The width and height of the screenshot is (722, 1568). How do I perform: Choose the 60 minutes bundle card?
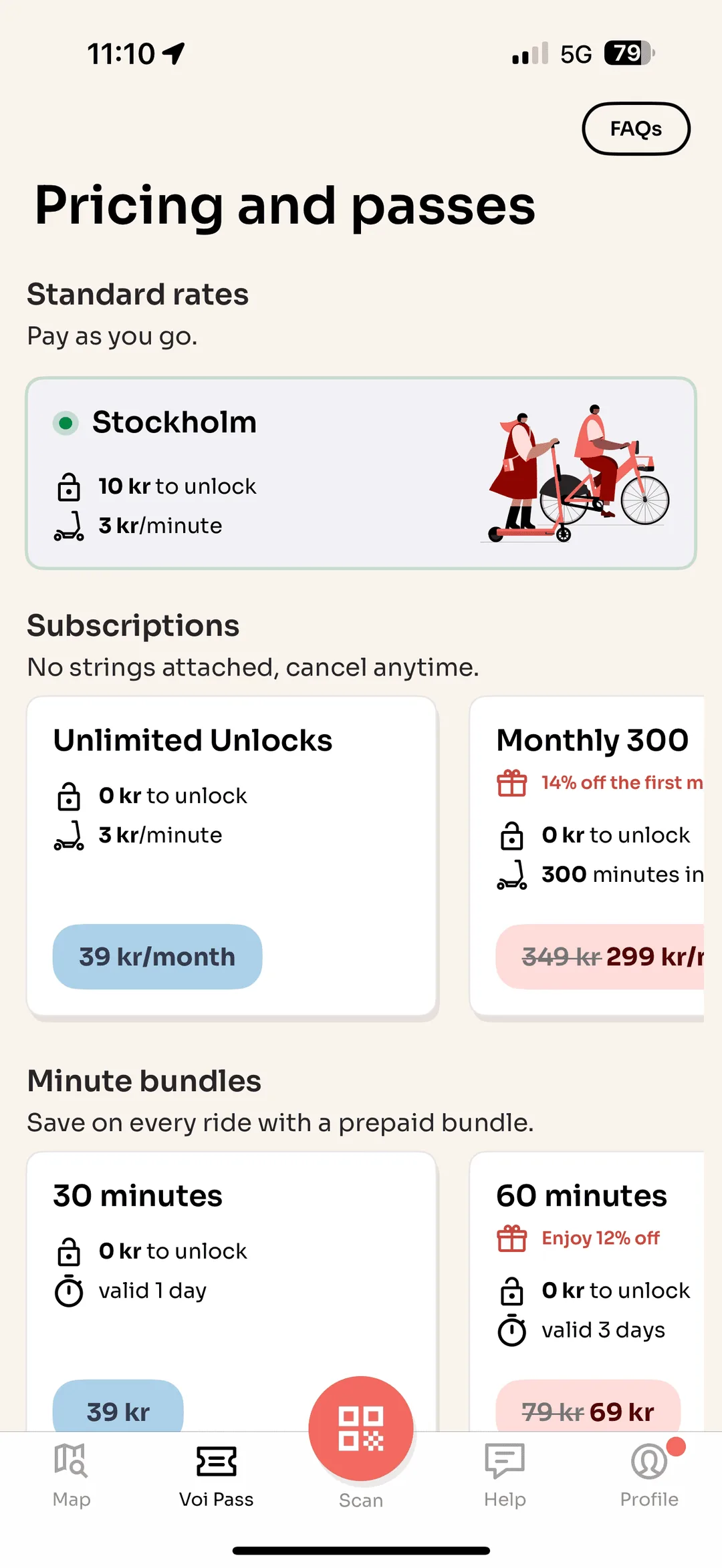click(587, 1289)
